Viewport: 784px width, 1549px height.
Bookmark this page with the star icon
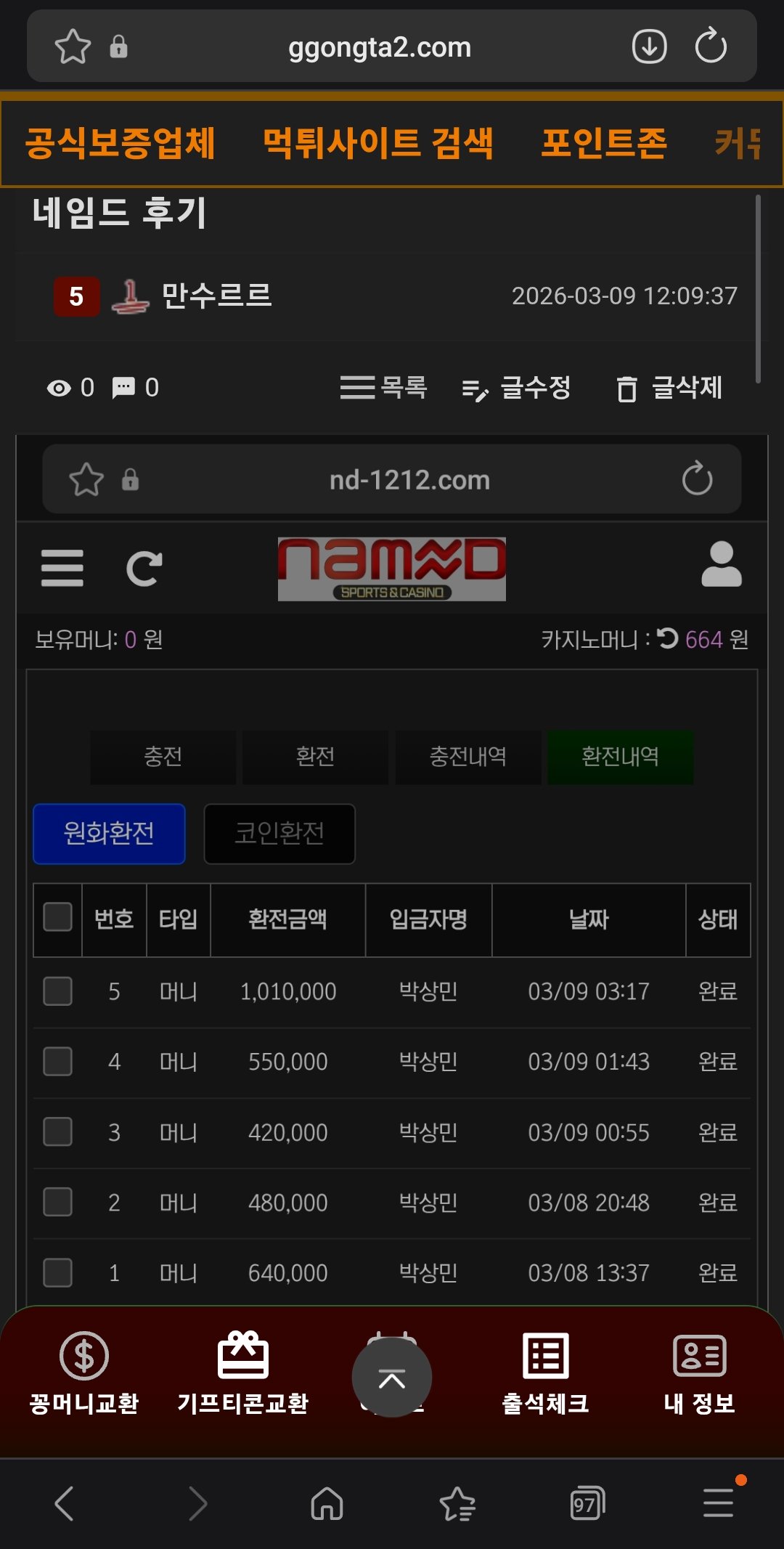coord(73,47)
